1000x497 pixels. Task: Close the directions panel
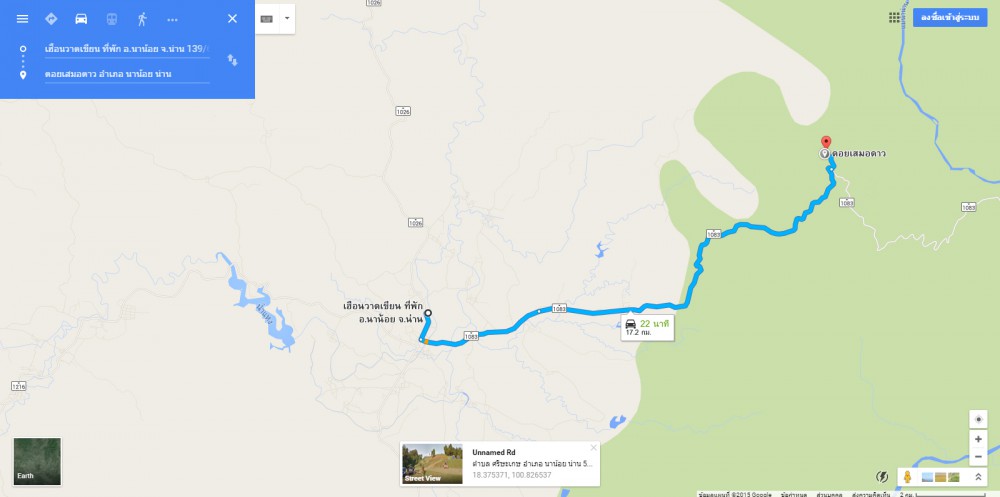pyautogui.click(x=232, y=19)
